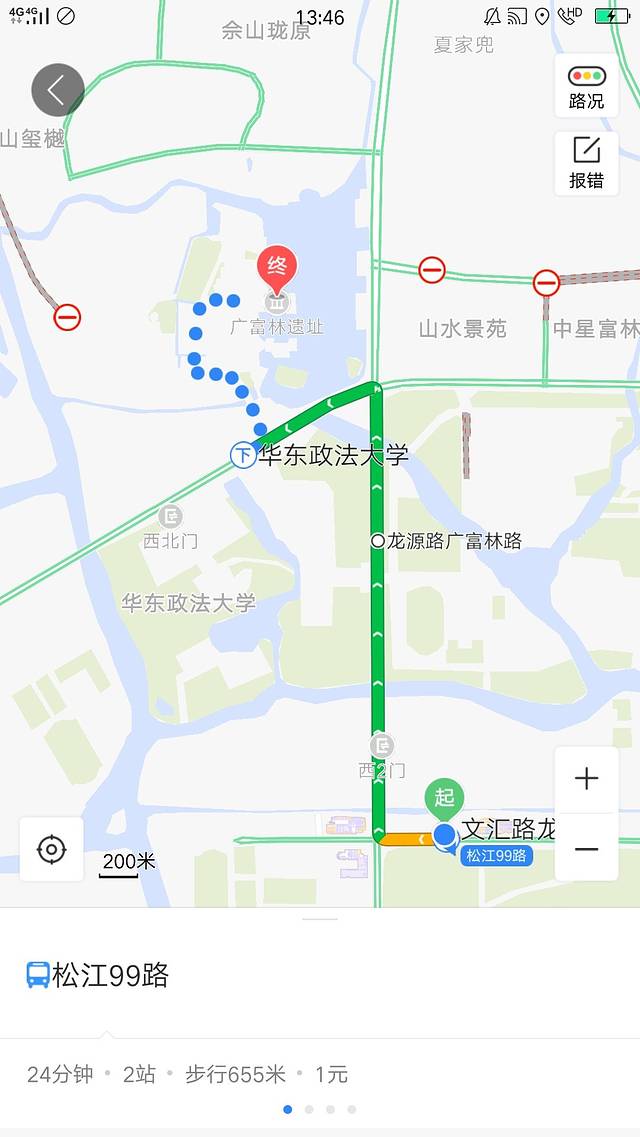Tap the 终 destination pin
This screenshot has height=1137, width=640.
click(277, 268)
